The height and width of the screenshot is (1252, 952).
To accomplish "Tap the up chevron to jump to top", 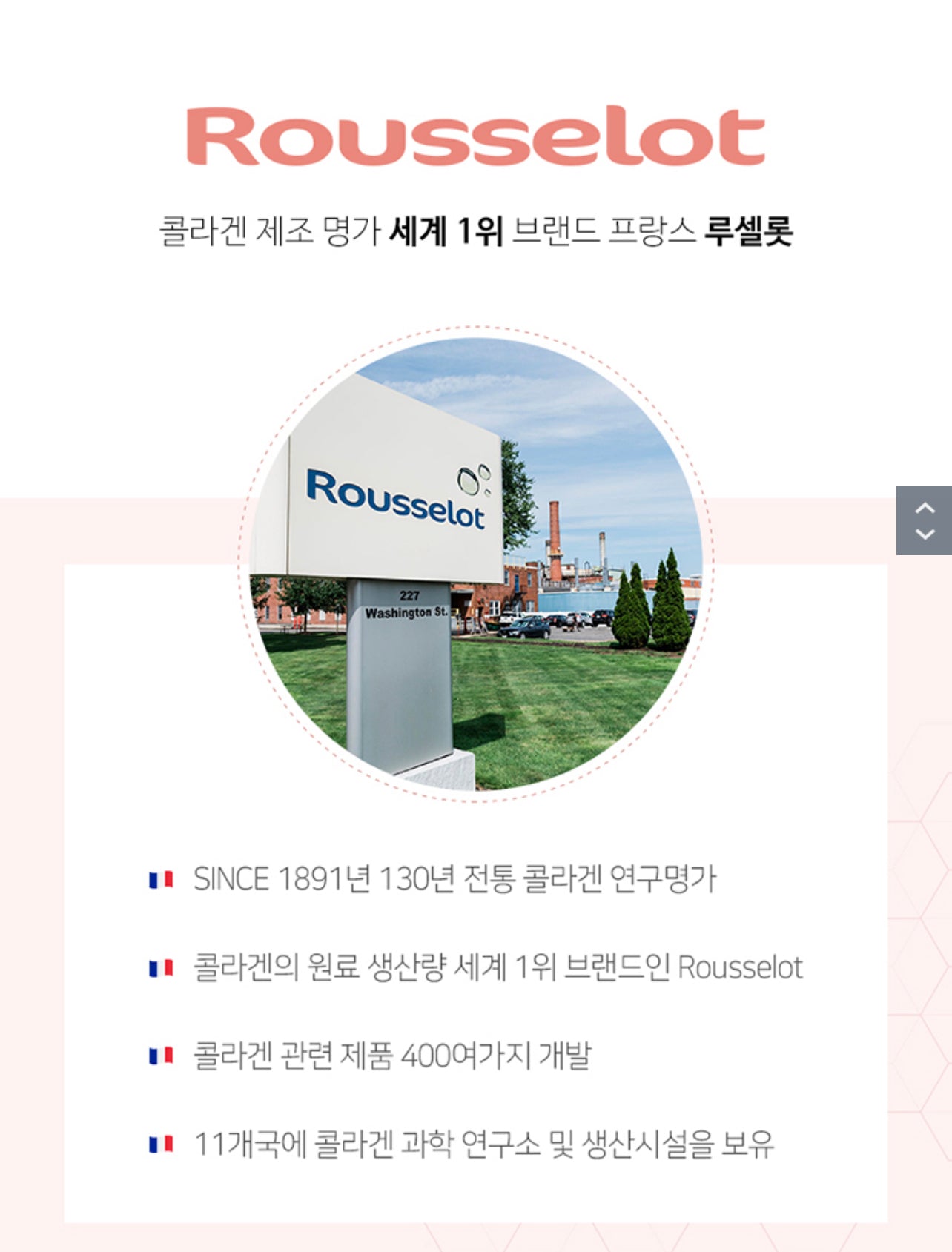I will point(925,508).
